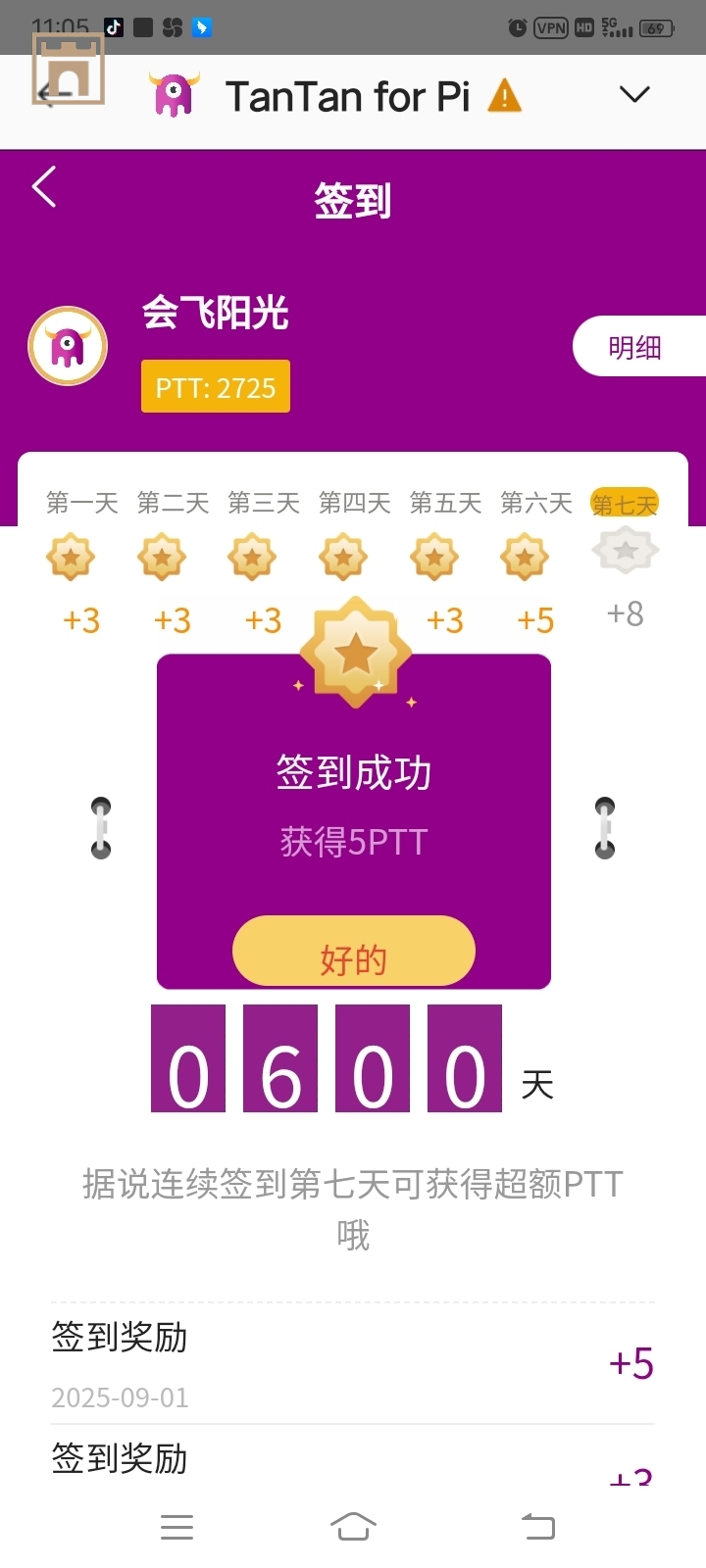This screenshot has width=706, height=1568.
Task: Go back from the 签到 page
Action: click(45, 186)
